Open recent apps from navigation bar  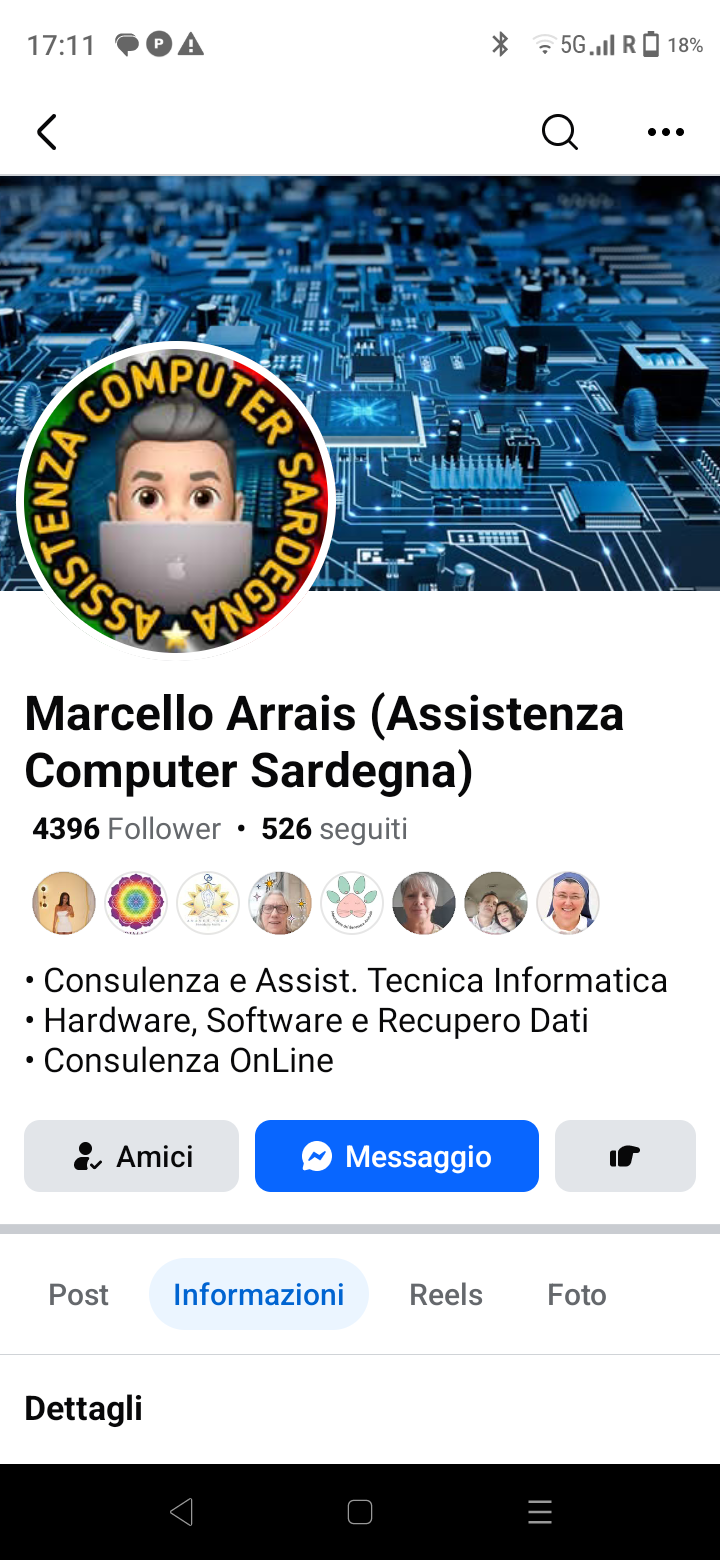point(540,1512)
